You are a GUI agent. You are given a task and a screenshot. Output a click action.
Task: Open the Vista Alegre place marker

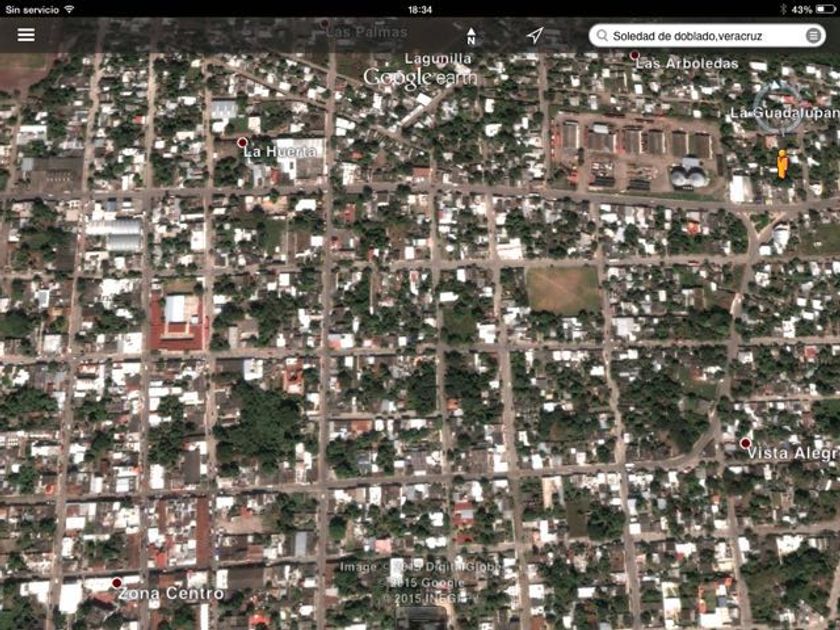[745, 442]
